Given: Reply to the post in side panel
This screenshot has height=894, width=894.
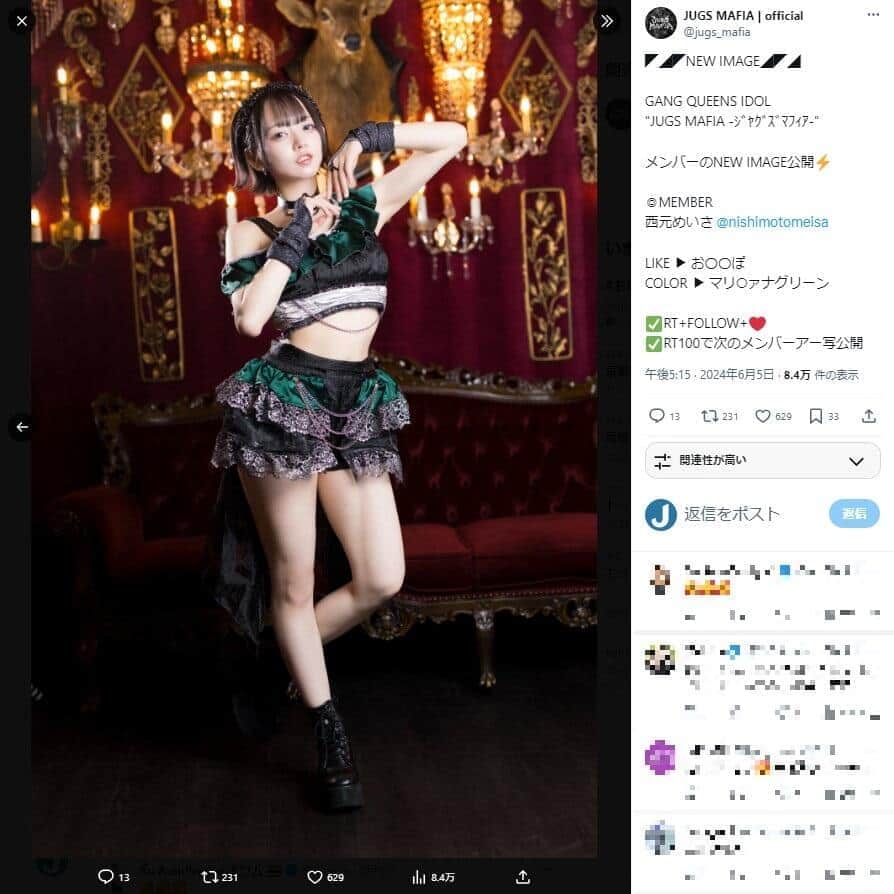Looking at the screenshot, I should point(657,416).
